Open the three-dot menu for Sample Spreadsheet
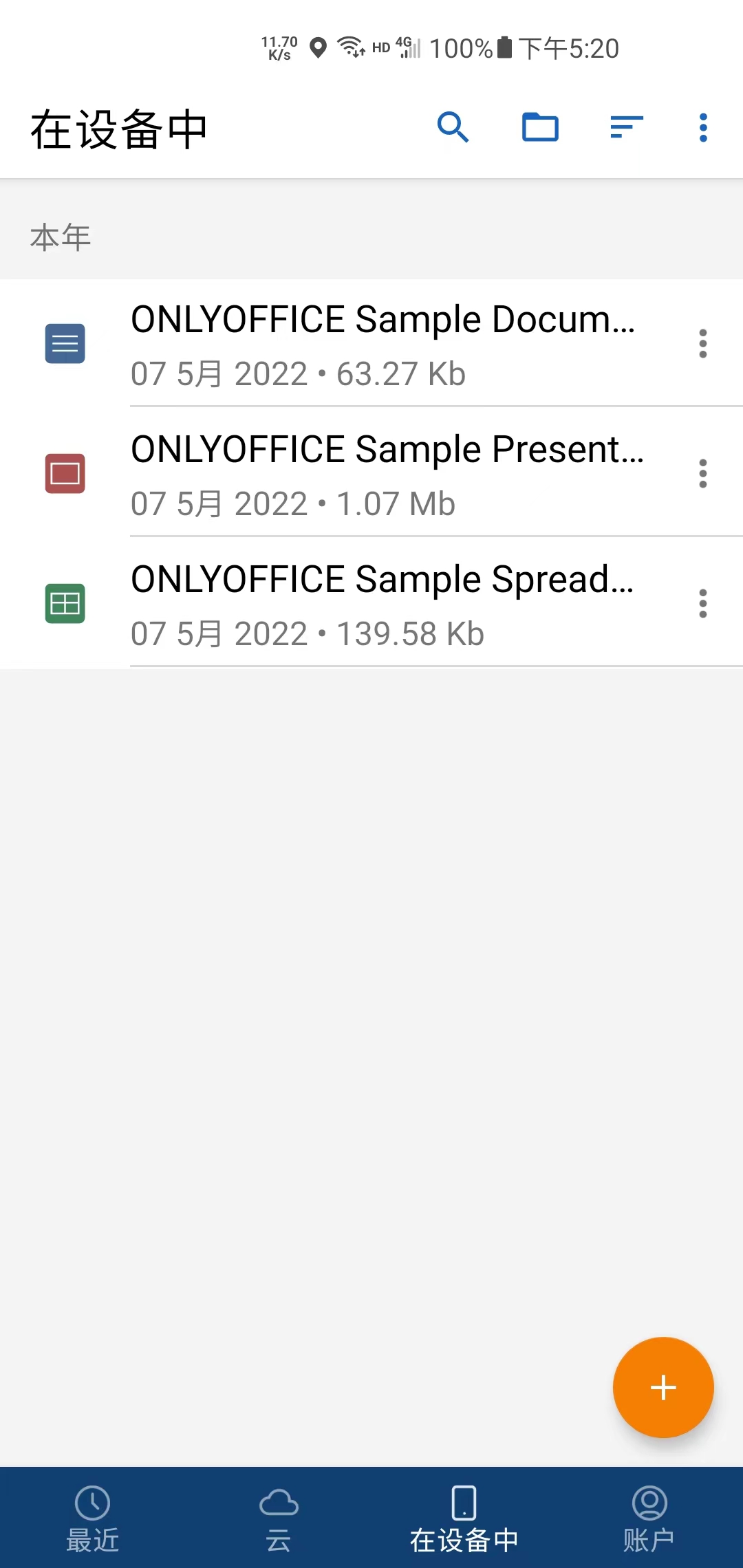 tap(702, 603)
